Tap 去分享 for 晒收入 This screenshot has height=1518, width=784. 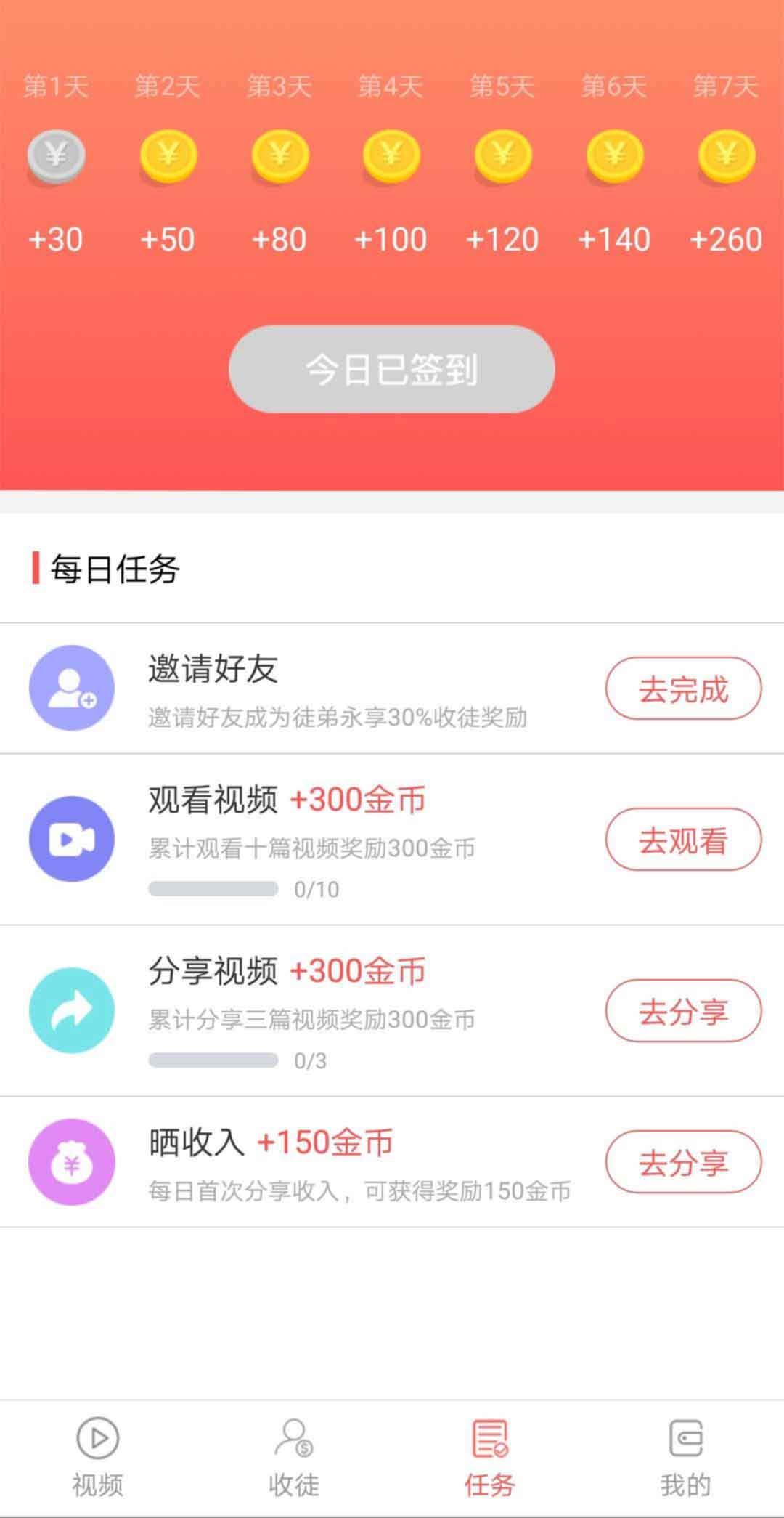684,1162
